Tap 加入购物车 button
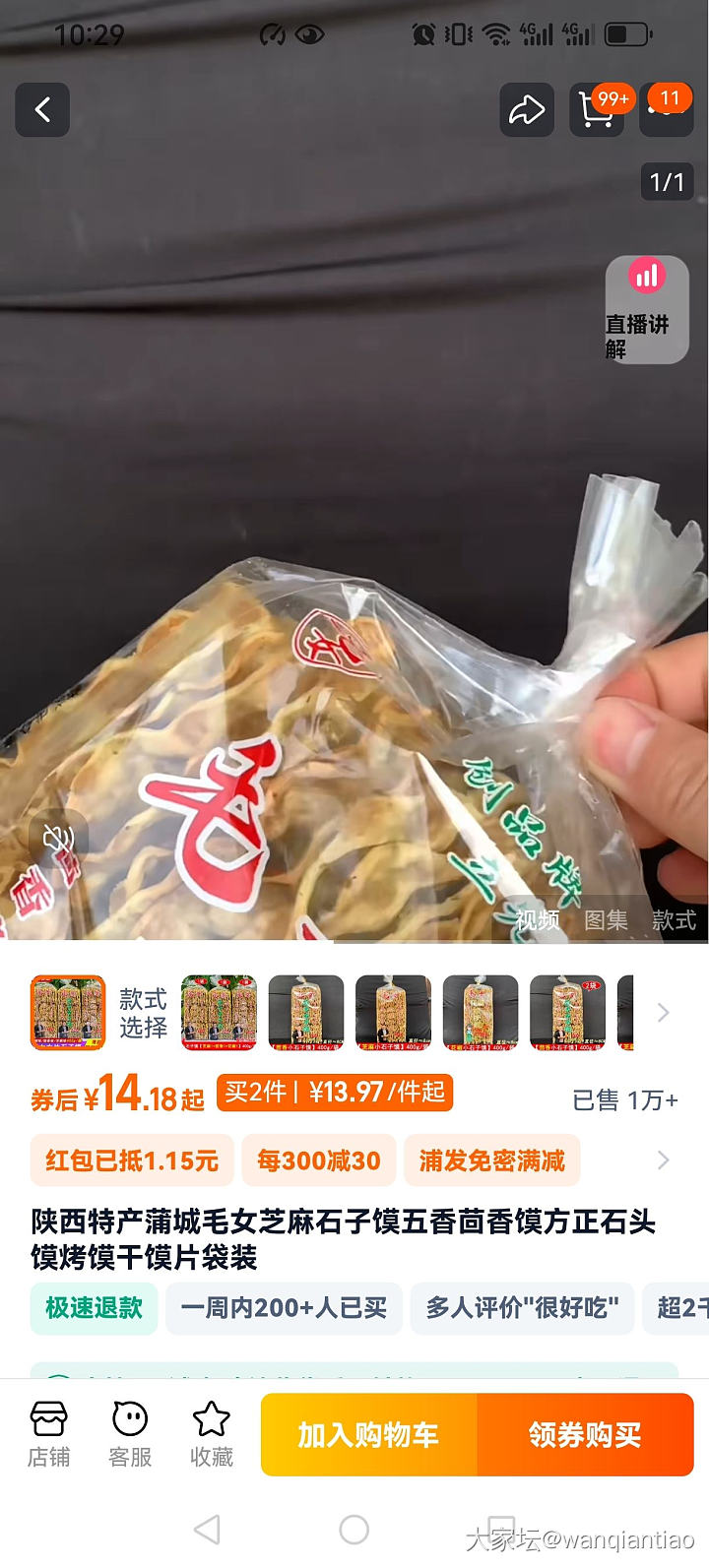Image resolution: width=709 pixels, height=1568 pixels. [x=368, y=1435]
